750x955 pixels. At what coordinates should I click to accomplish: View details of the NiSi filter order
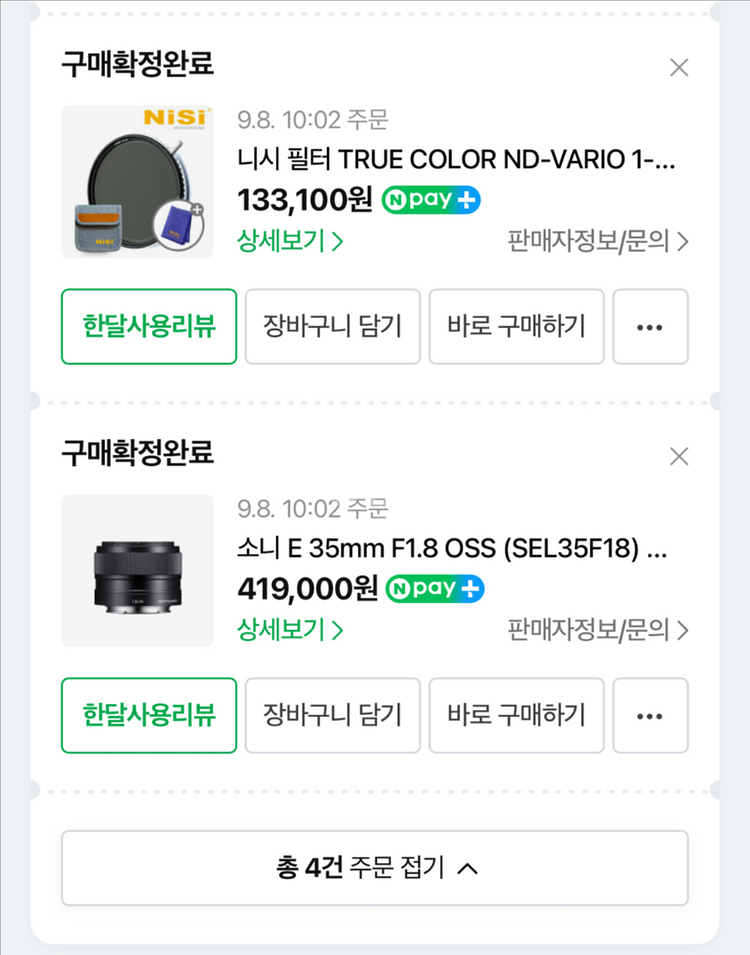click(x=291, y=241)
